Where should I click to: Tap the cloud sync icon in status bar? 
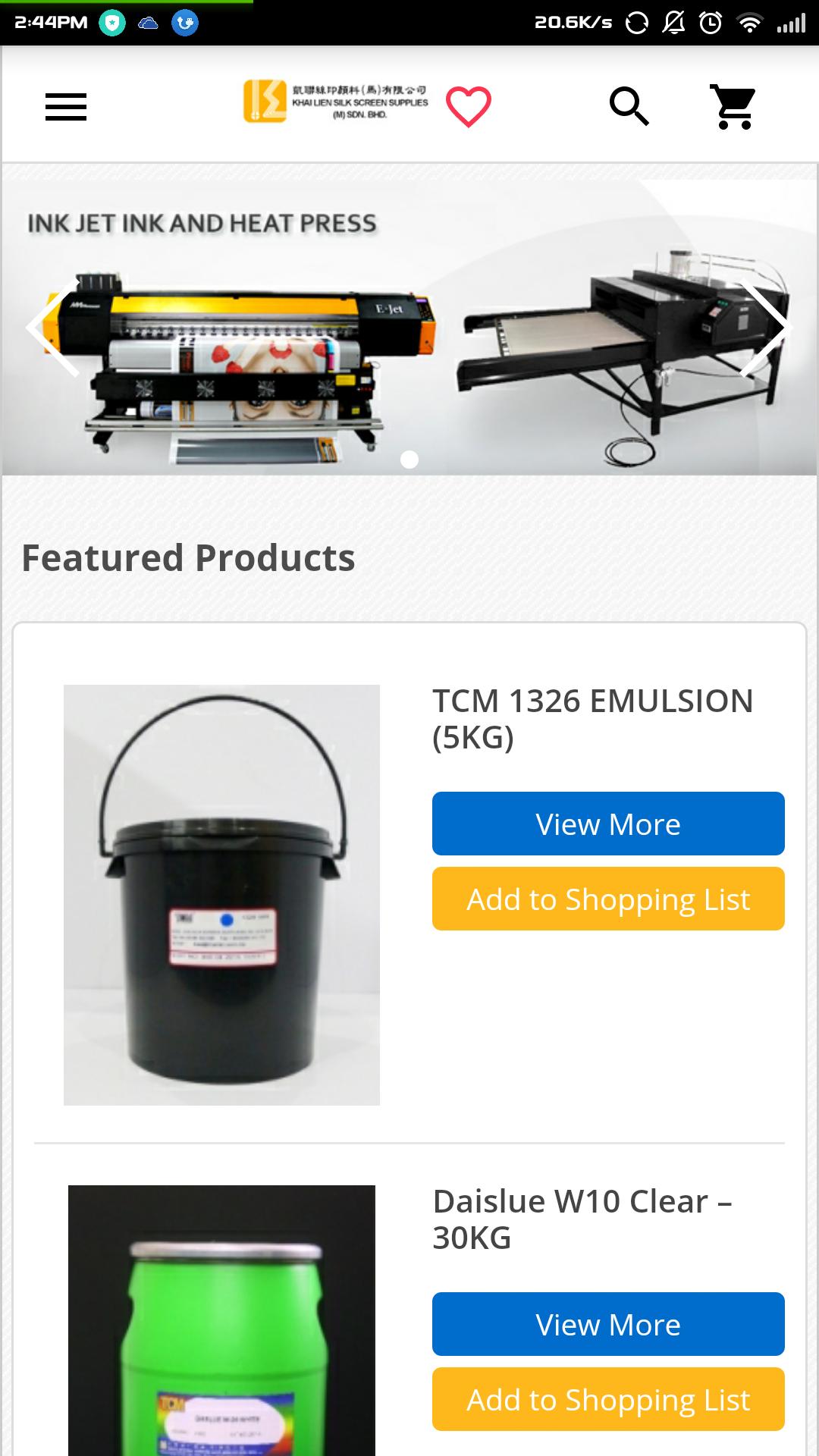(x=149, y=23)
